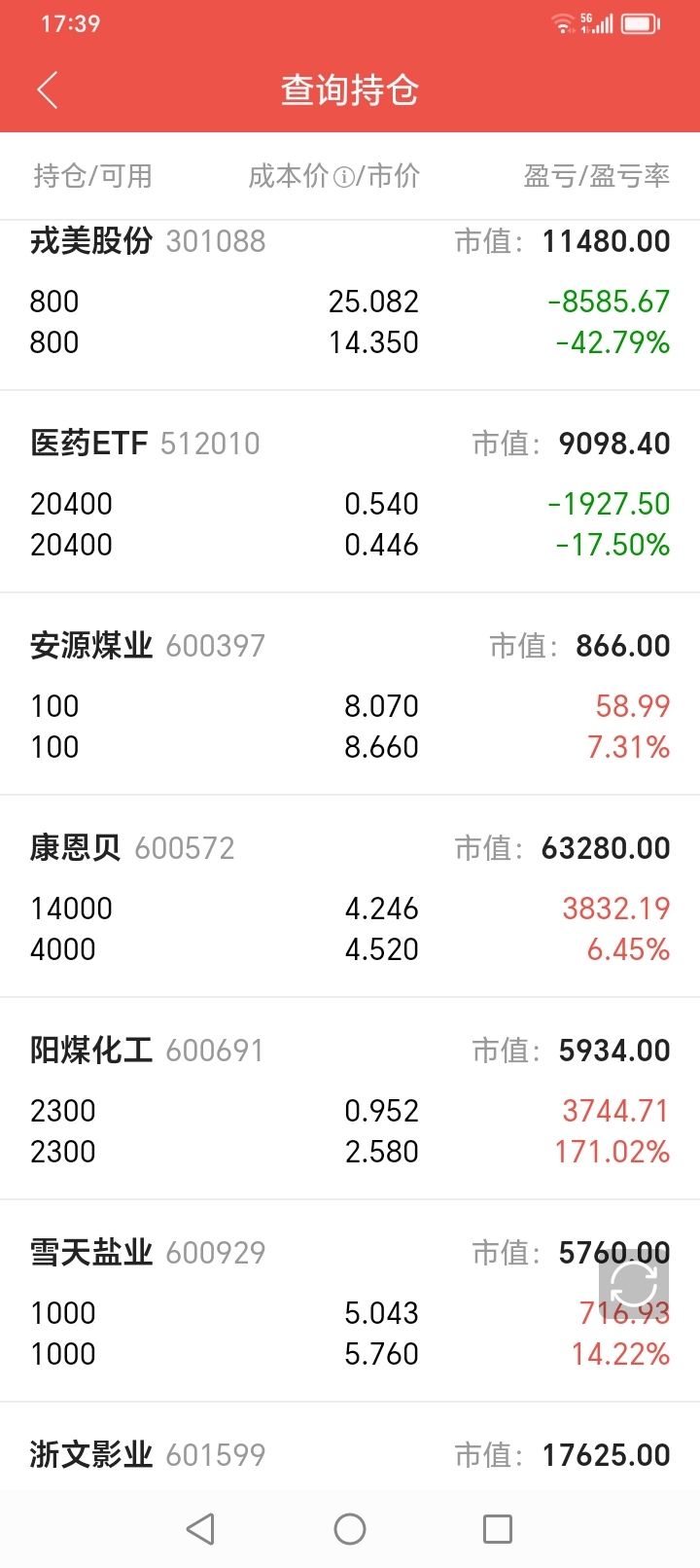Open the 医药ETF 512010 holding row
Screen dimensions: 700x1568
350,492
